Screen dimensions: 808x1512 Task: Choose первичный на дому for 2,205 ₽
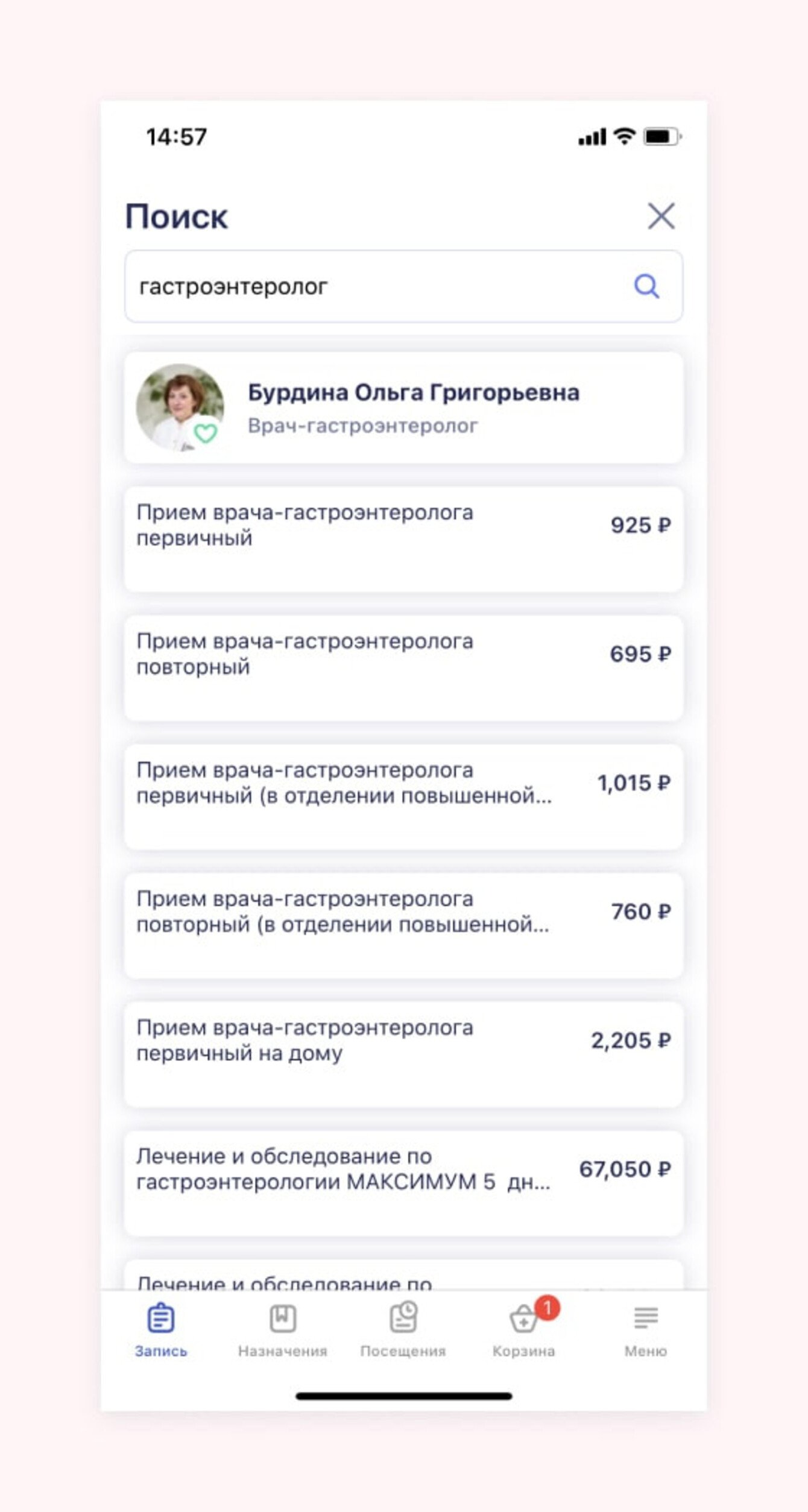[x=403, y=1054]
